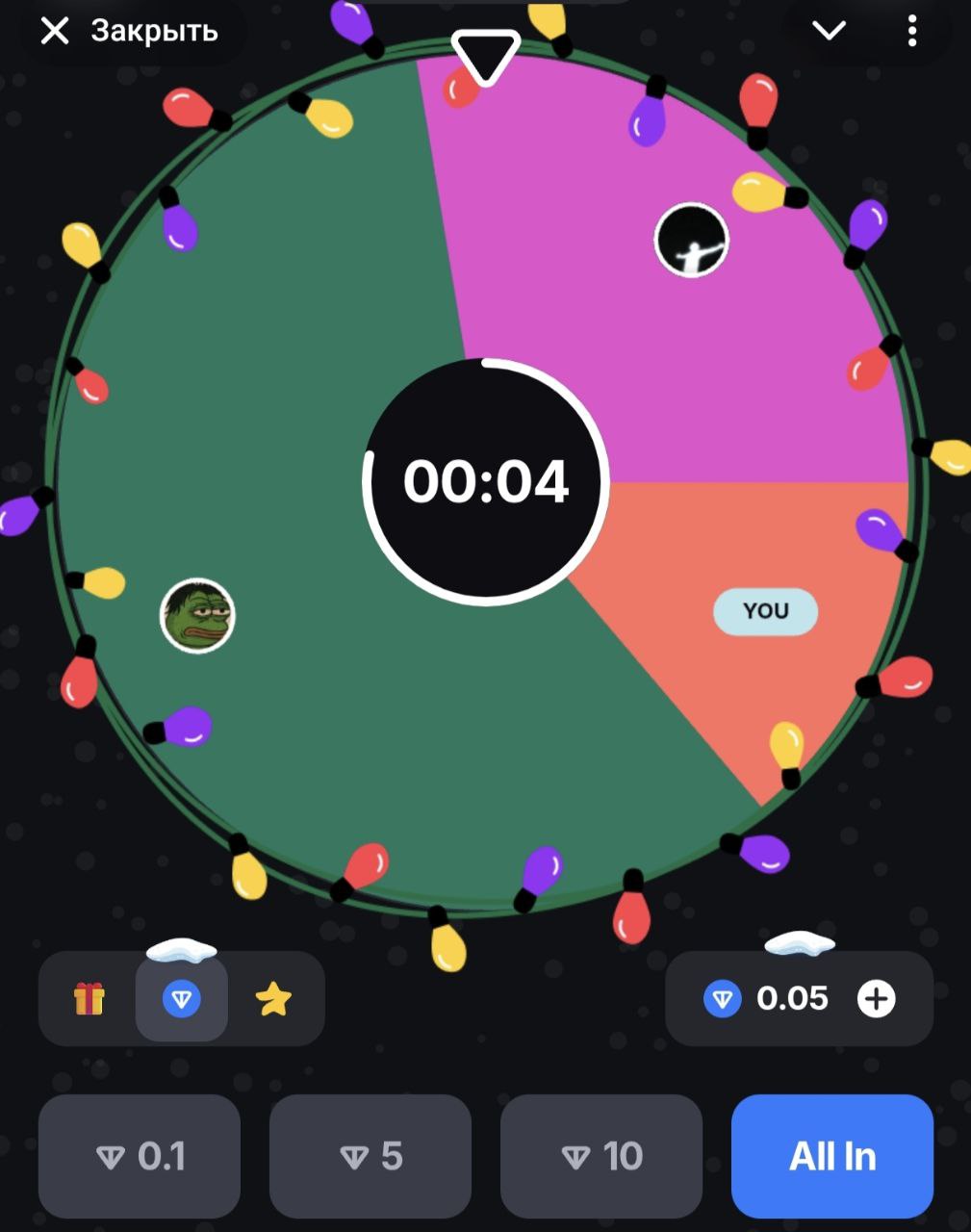Top up balance with the plus icon
The image size is (971, 1232).
point(876,999)
